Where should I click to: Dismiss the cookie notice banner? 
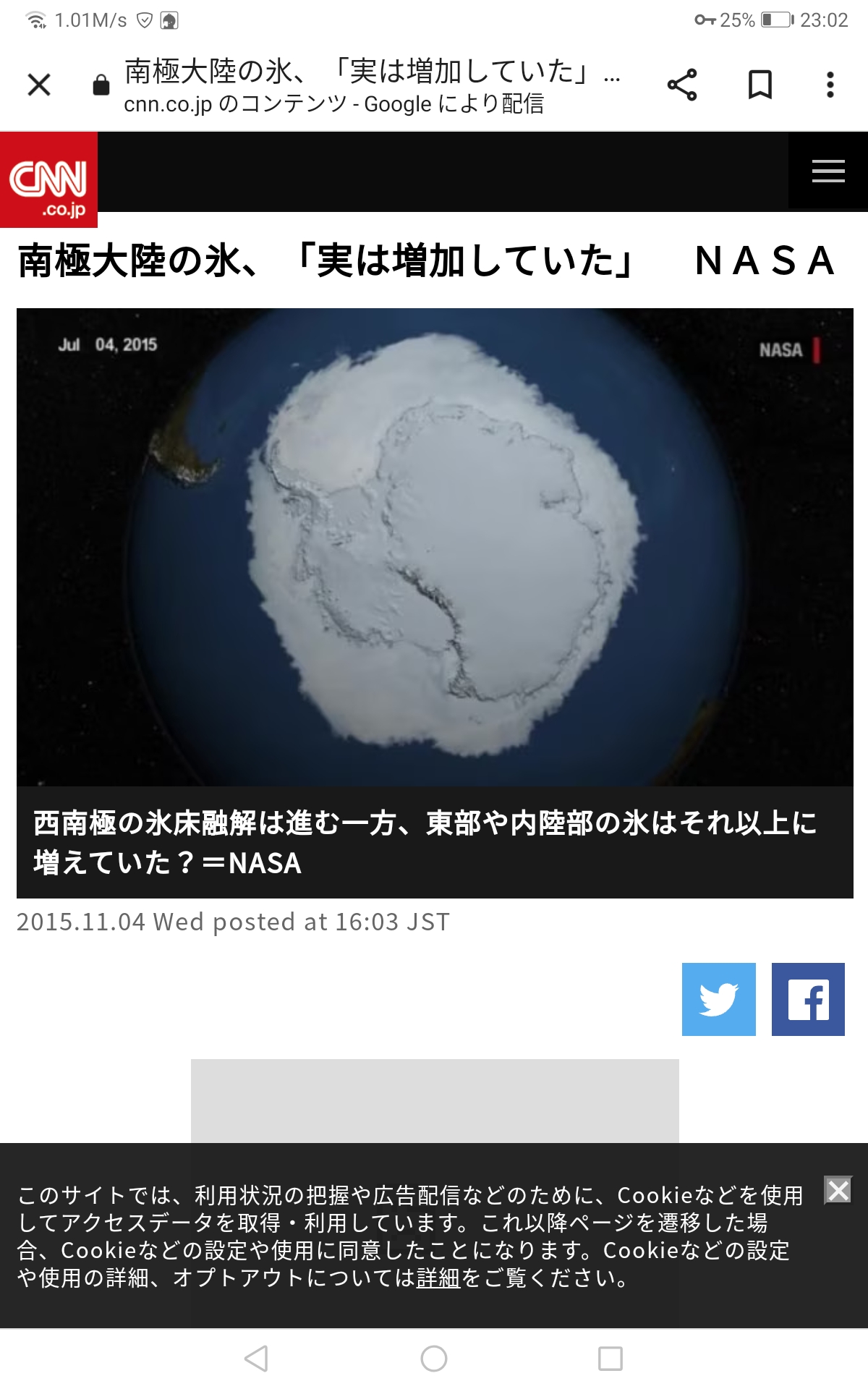pyautogui.click(x=838, y=1190)
